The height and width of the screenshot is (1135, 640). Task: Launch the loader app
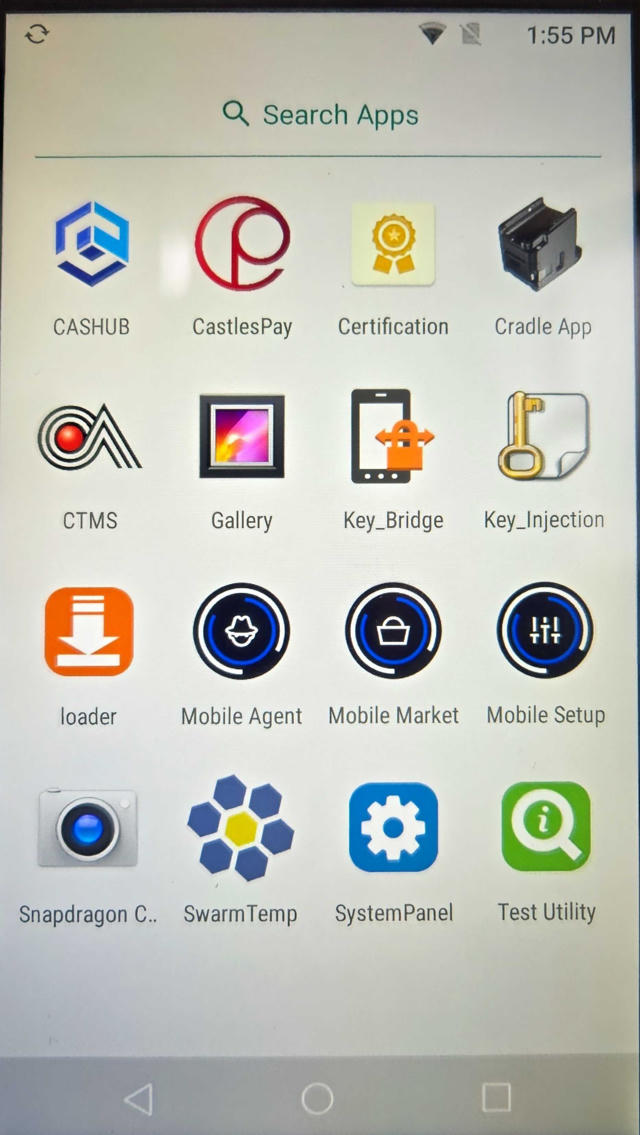89,632
